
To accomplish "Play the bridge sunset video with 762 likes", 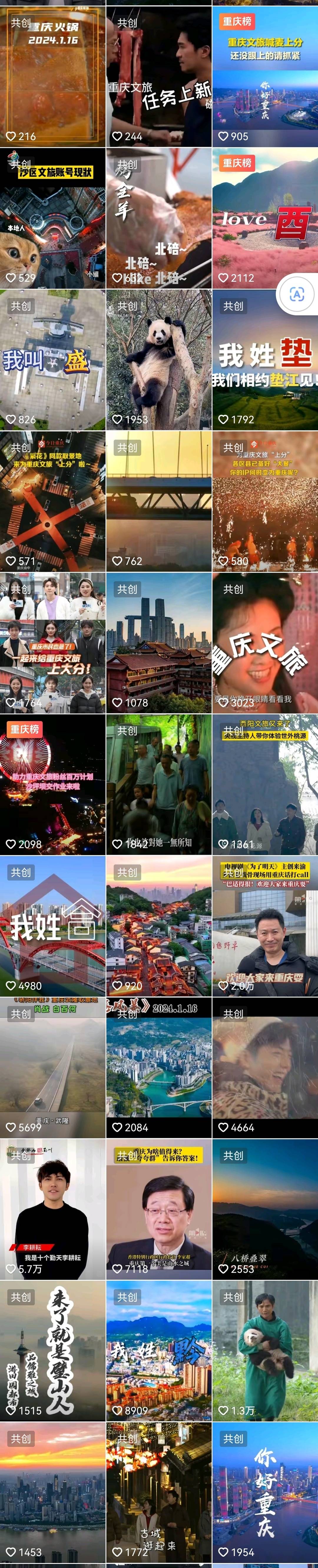I will point(159,502).
